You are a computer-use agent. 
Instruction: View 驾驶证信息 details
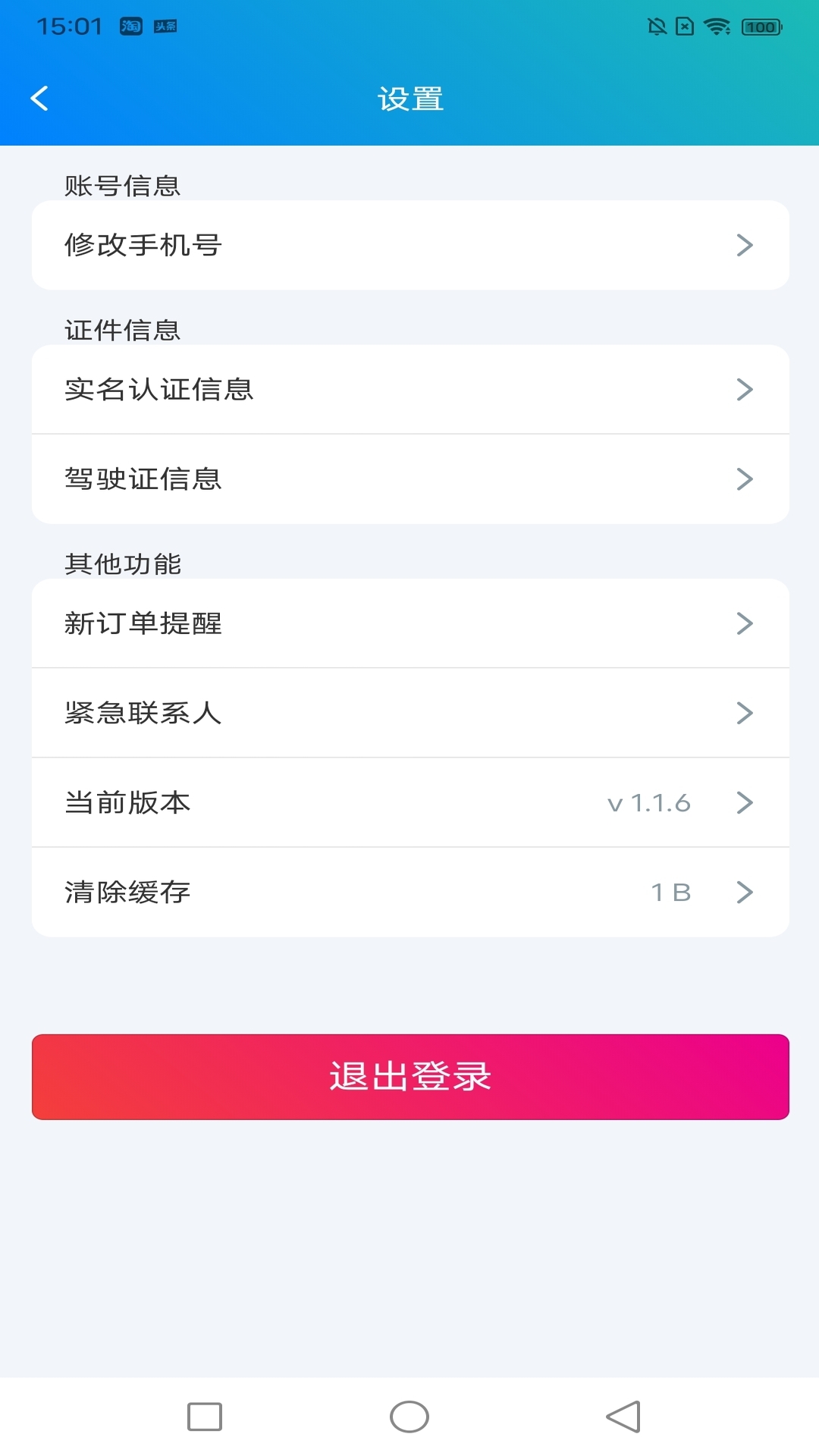409,479
